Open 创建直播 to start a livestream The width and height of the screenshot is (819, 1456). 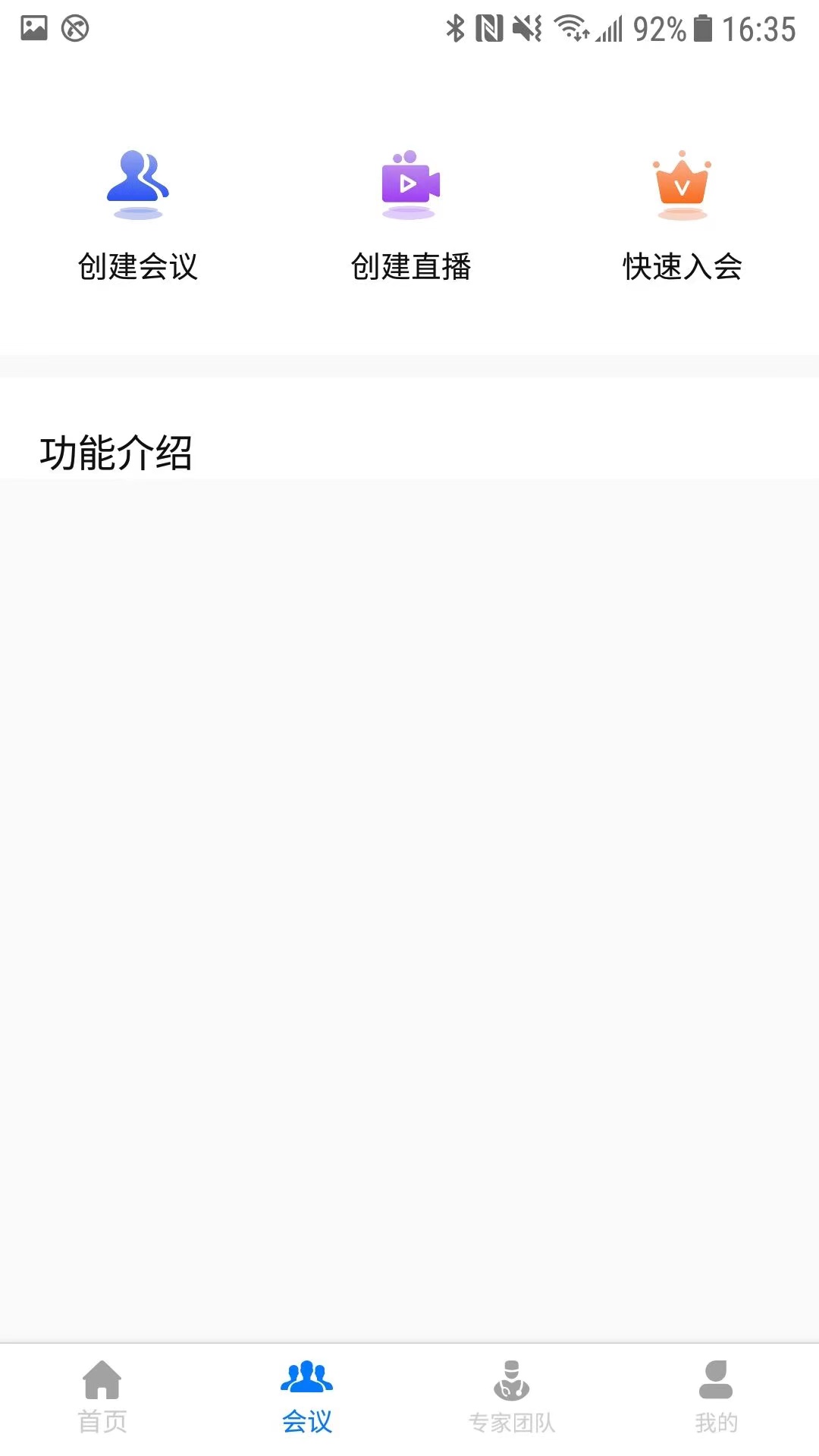coord(410,216)
